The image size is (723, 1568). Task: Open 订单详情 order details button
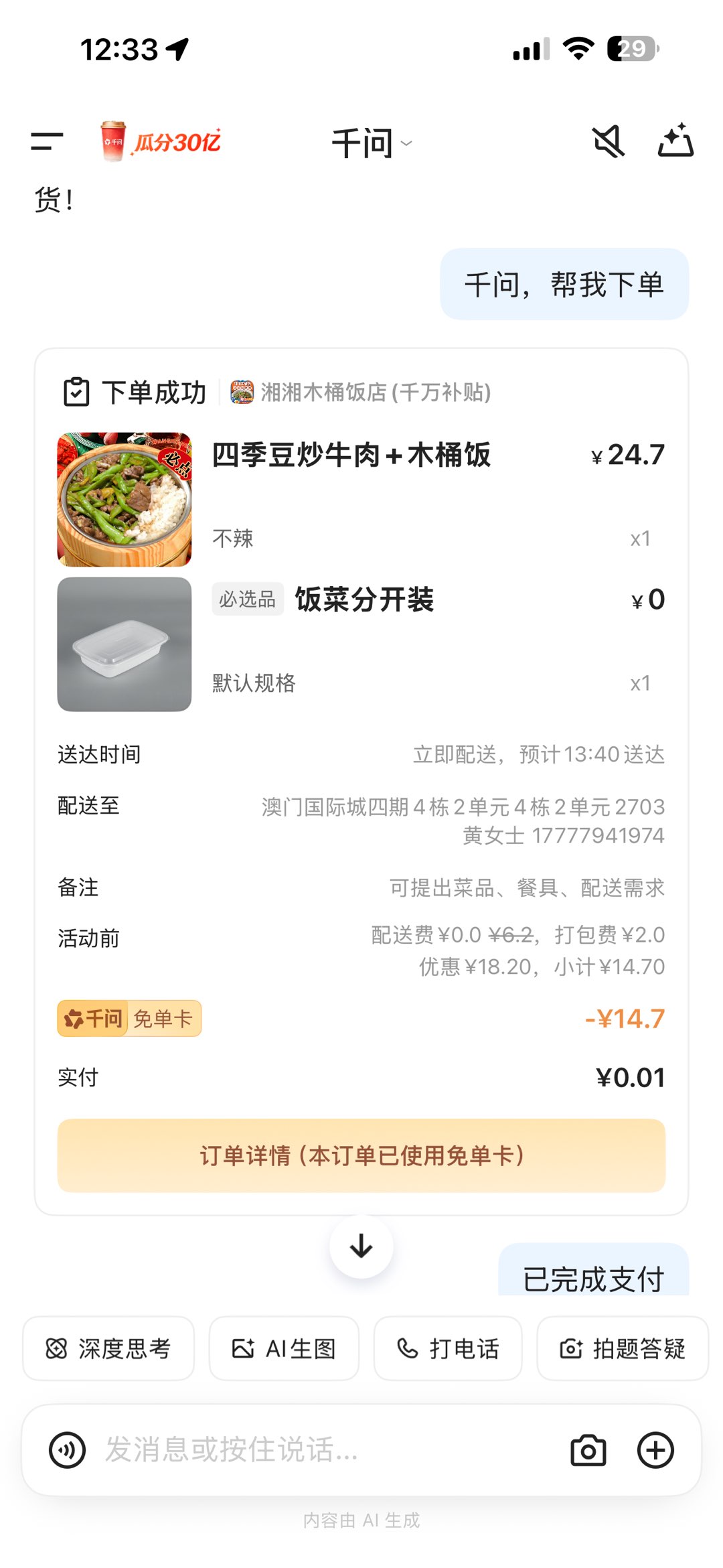tap(361, 1155)
